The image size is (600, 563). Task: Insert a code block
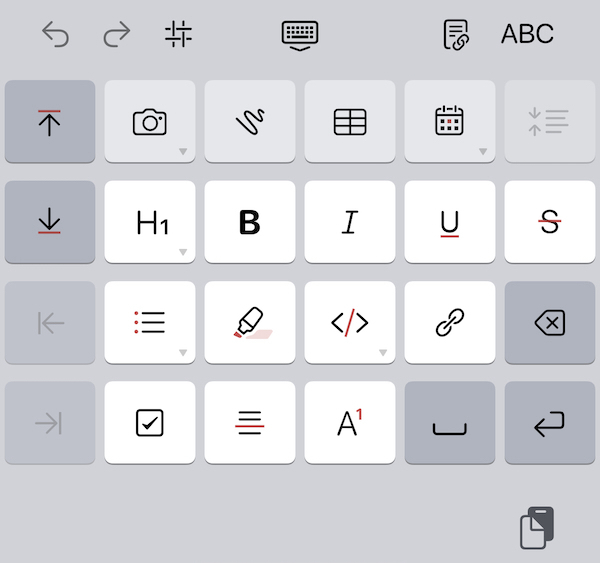(350, 322)
